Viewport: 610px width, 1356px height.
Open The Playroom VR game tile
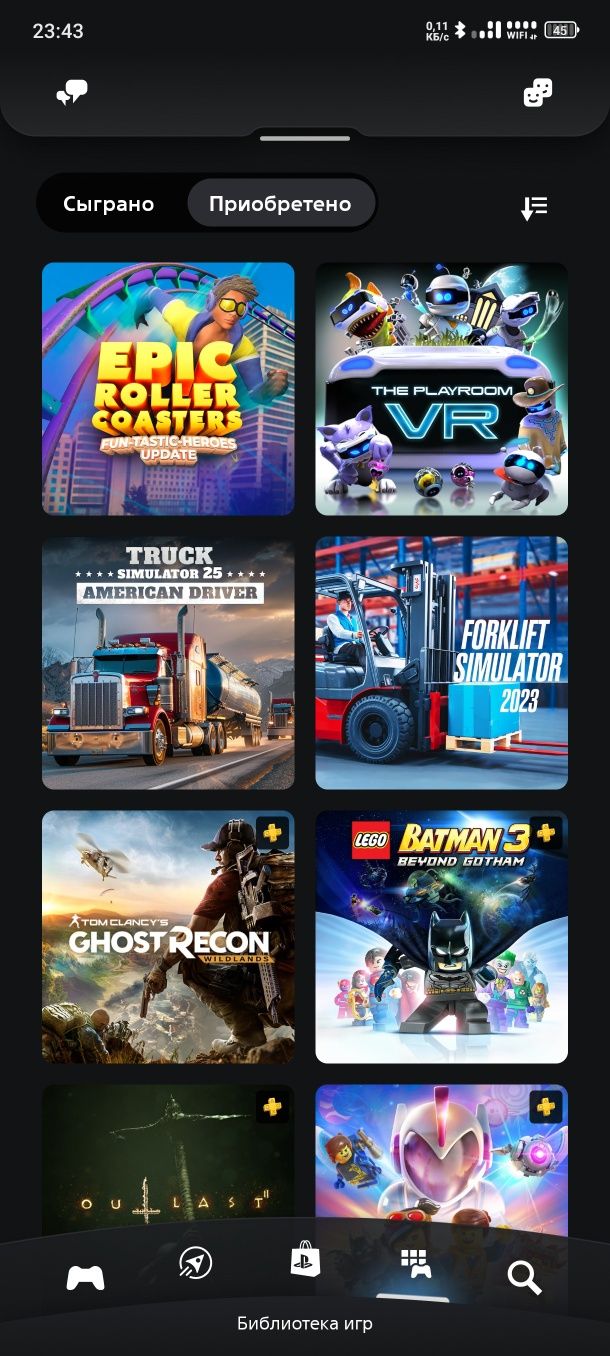(x=441, y=389)
